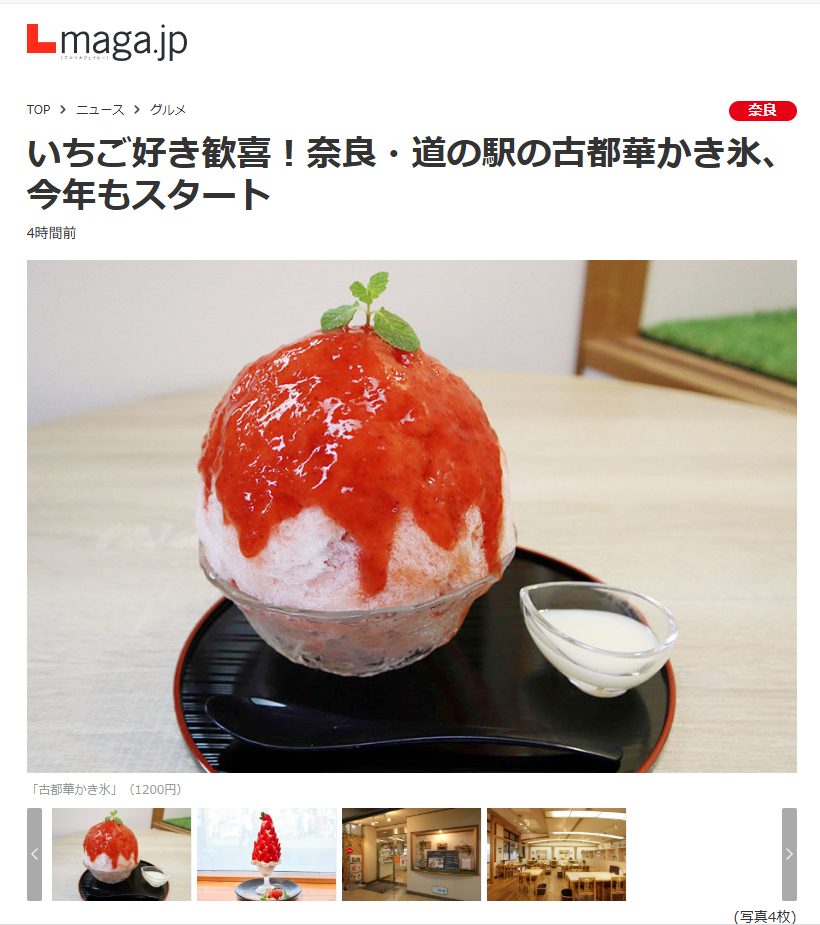The width and height of the screenshot is (820, 925).
Task: Open the main kakigori photo
Action: 411,516
